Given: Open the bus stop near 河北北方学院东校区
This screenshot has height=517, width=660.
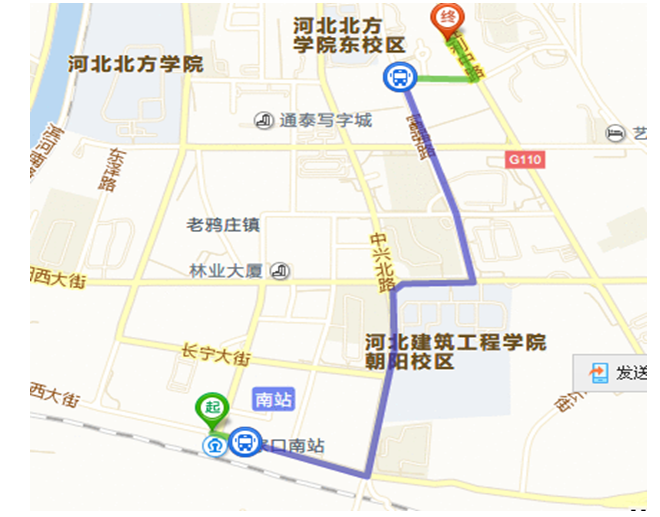Looking at the screenshot, I should tap(399, 76).
